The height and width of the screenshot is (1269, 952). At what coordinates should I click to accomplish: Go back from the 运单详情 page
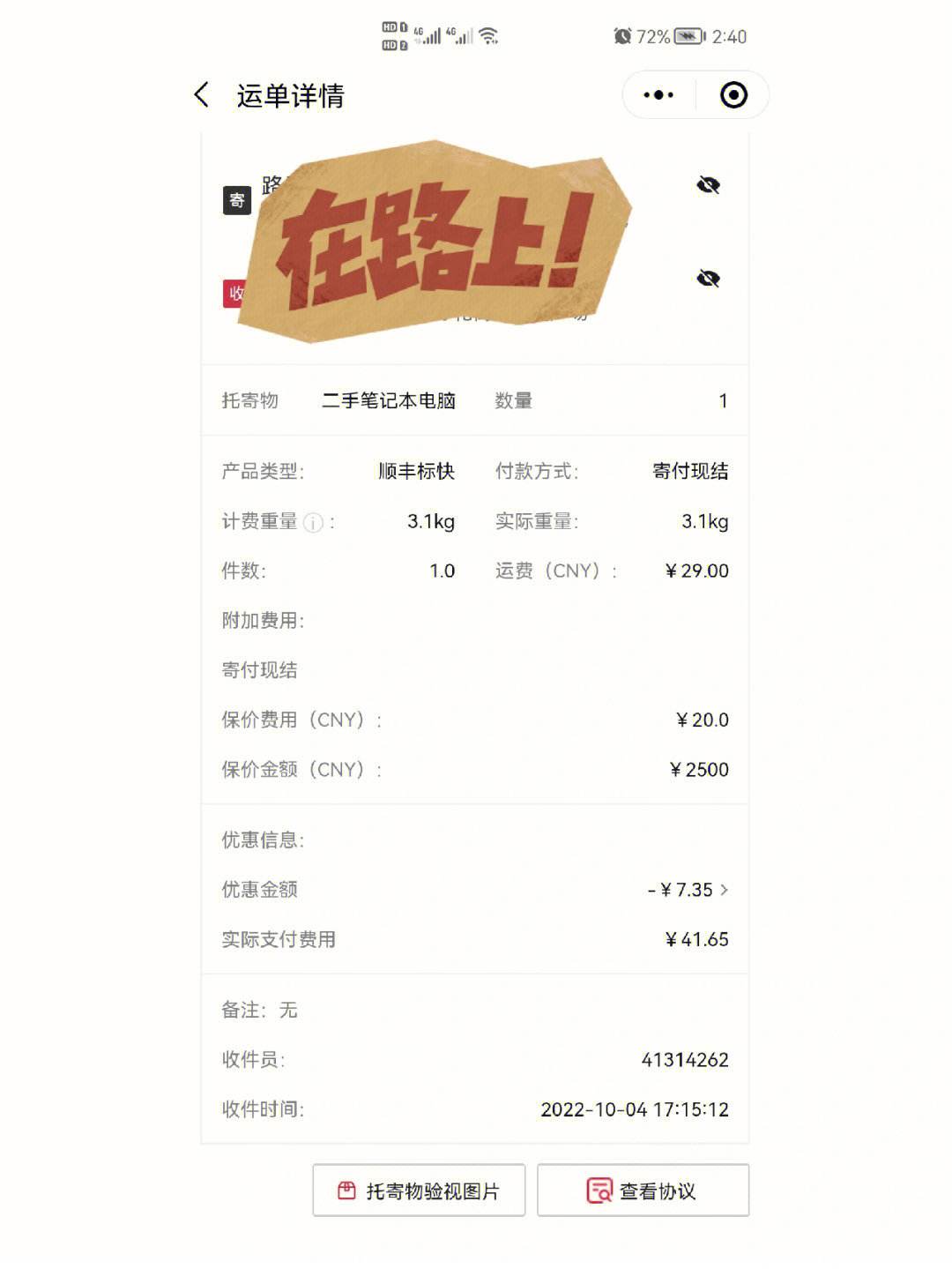(x=202, y=95)
